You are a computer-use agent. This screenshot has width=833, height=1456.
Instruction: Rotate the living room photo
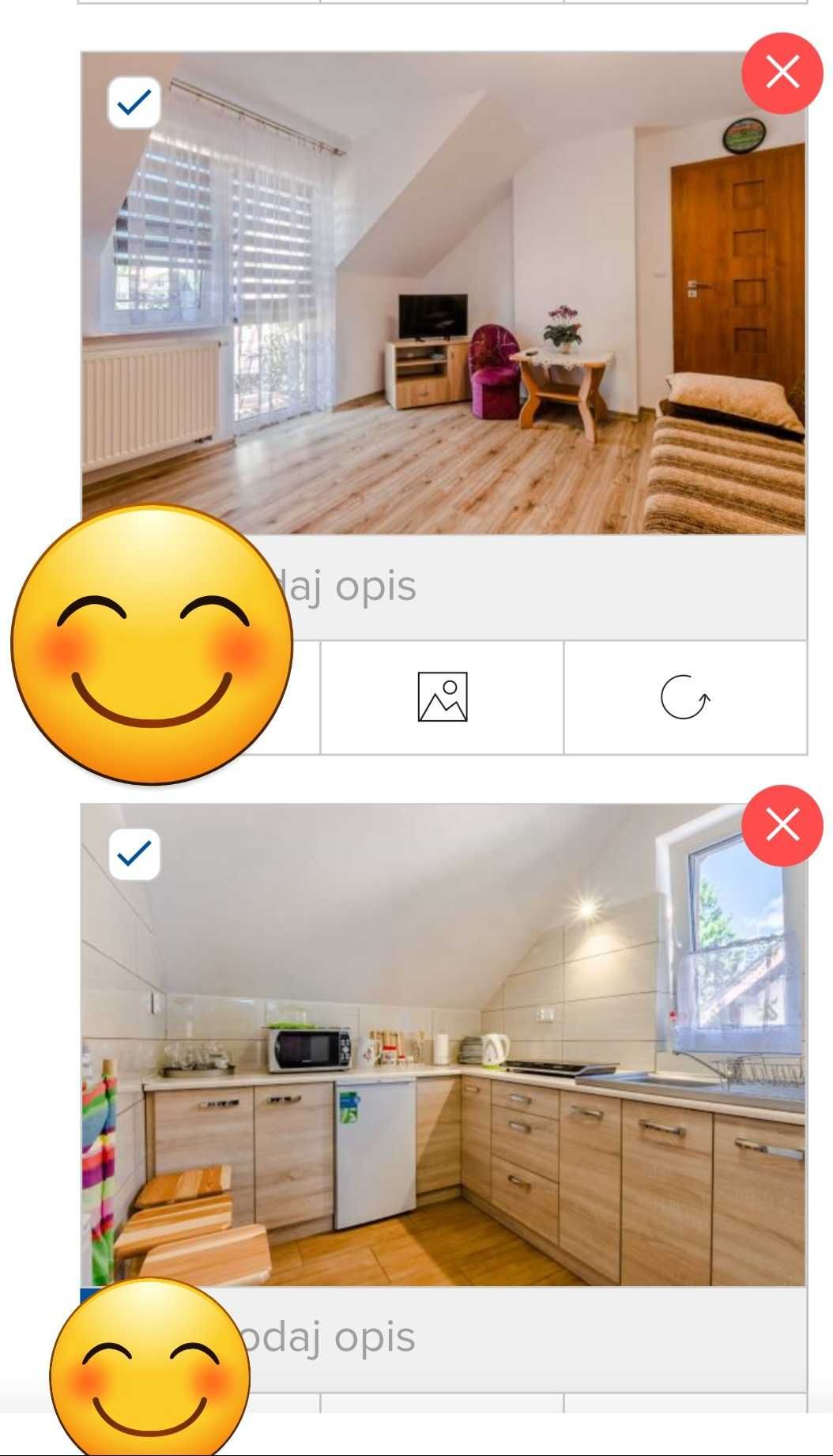tap(684, 697)
